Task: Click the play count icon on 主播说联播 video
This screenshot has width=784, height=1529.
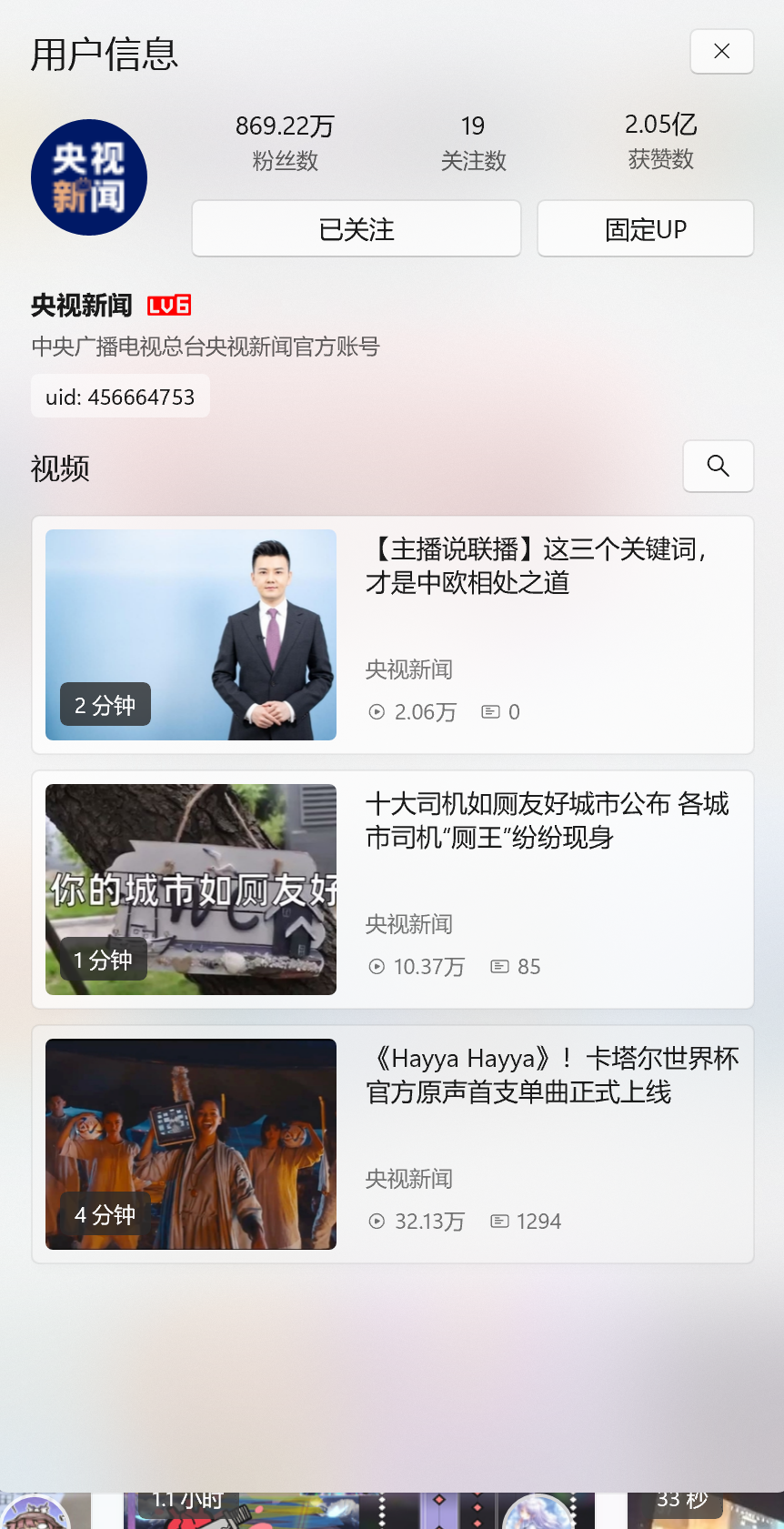Action: [x=377, y=712]
